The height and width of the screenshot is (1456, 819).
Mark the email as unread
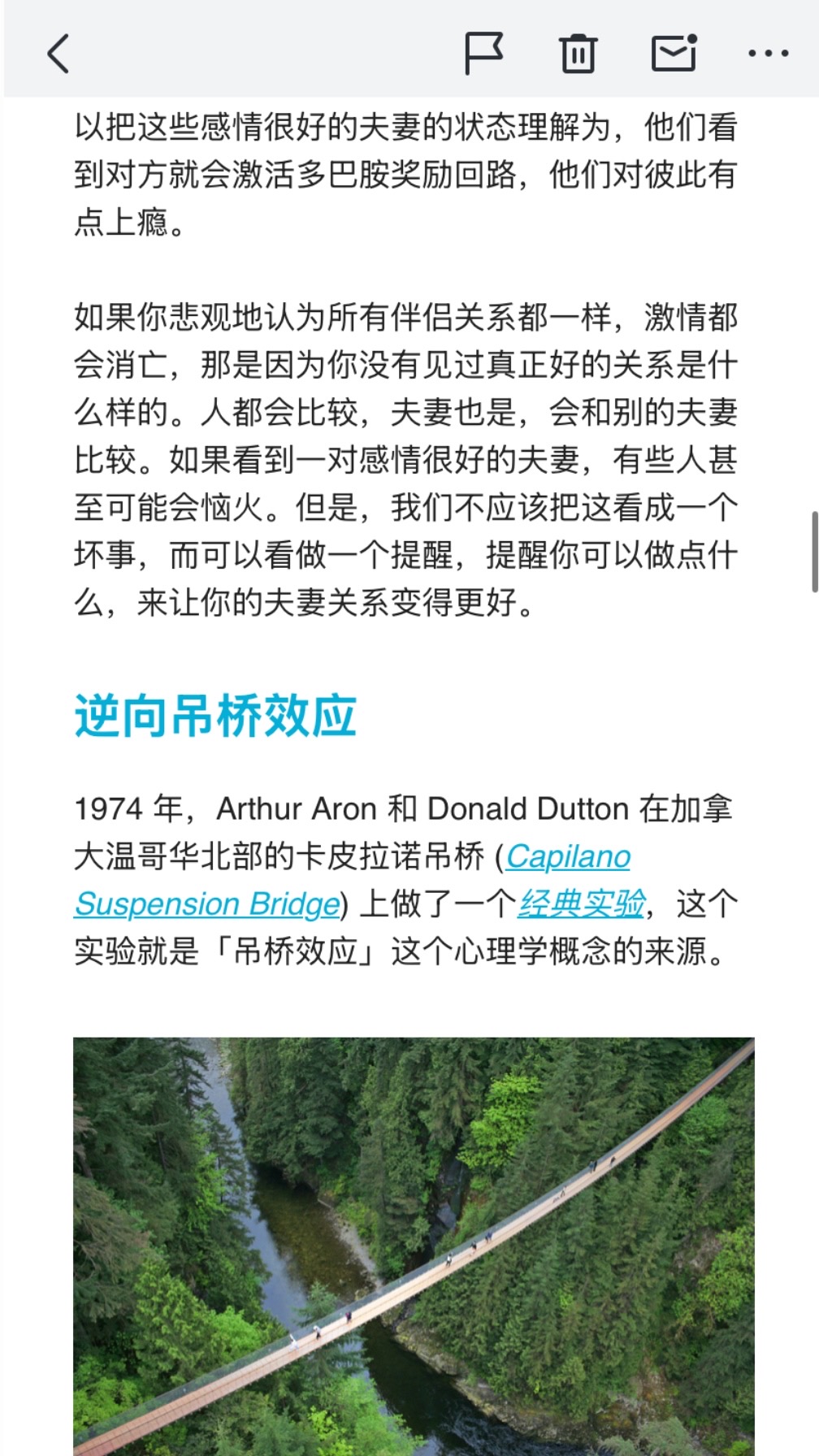[674, 53]
